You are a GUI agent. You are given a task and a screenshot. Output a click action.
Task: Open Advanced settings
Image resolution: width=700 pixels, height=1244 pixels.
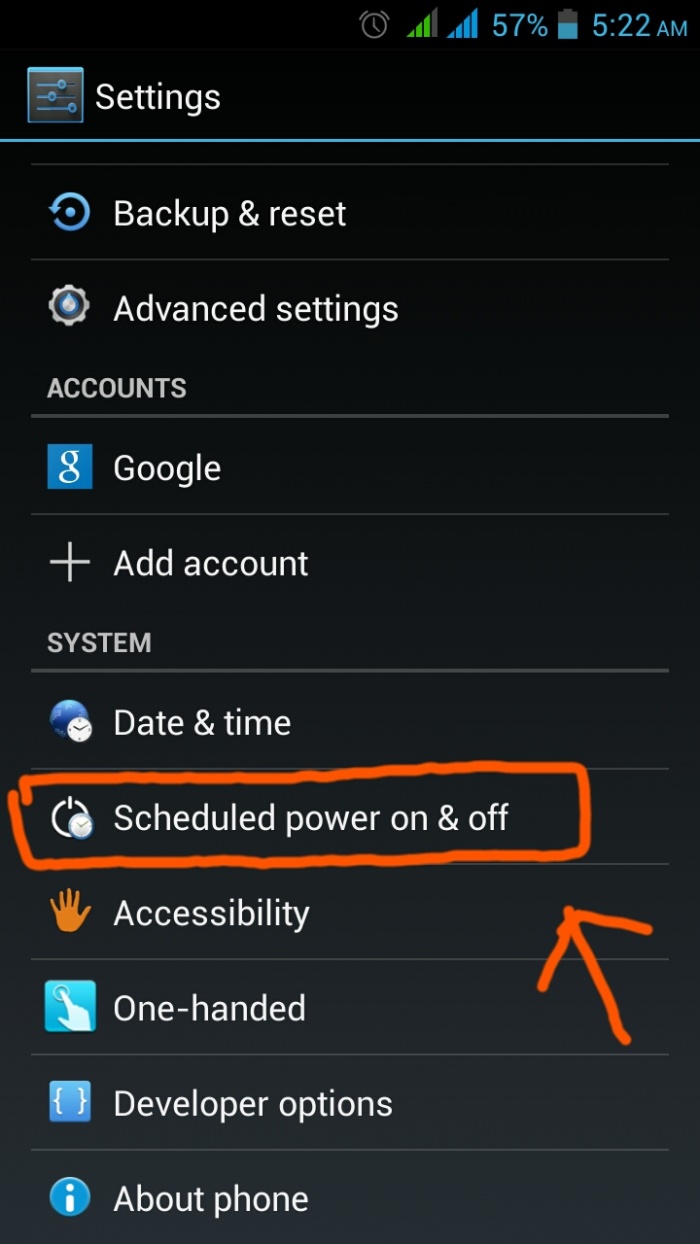pos(256,309)
